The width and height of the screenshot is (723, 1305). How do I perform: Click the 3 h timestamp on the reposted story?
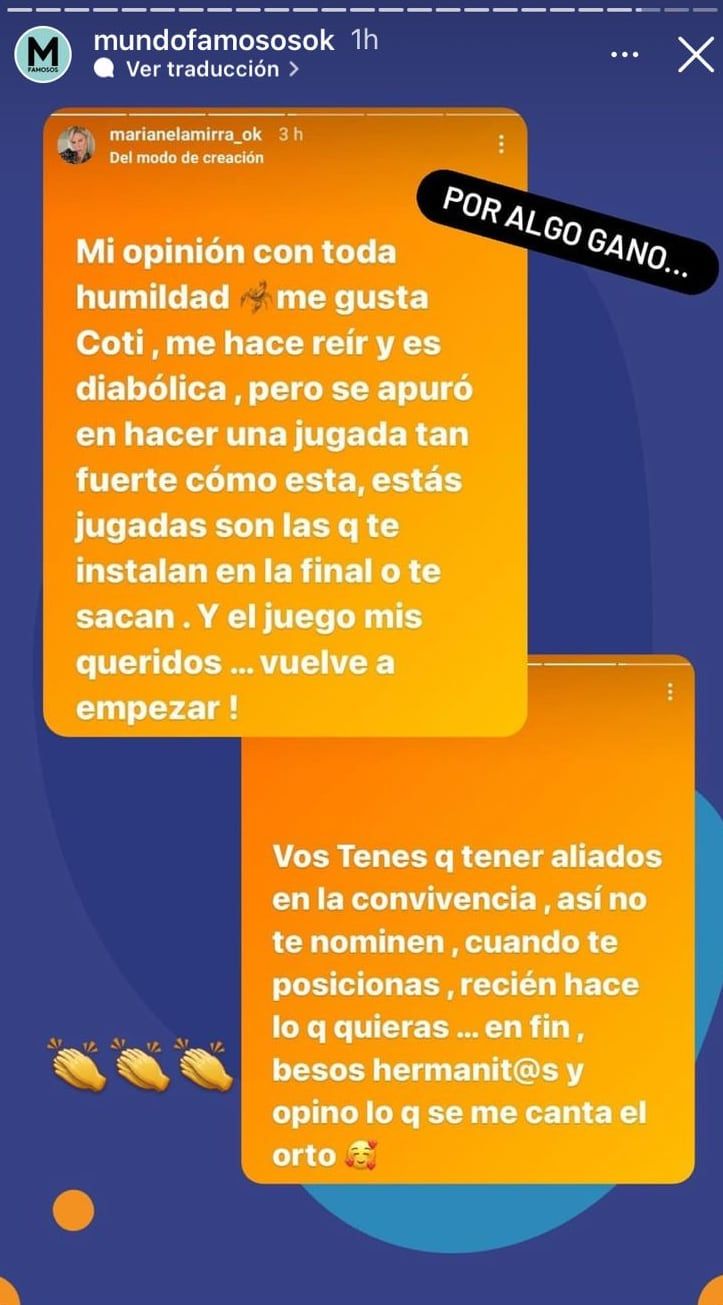(x=290, y=135)
